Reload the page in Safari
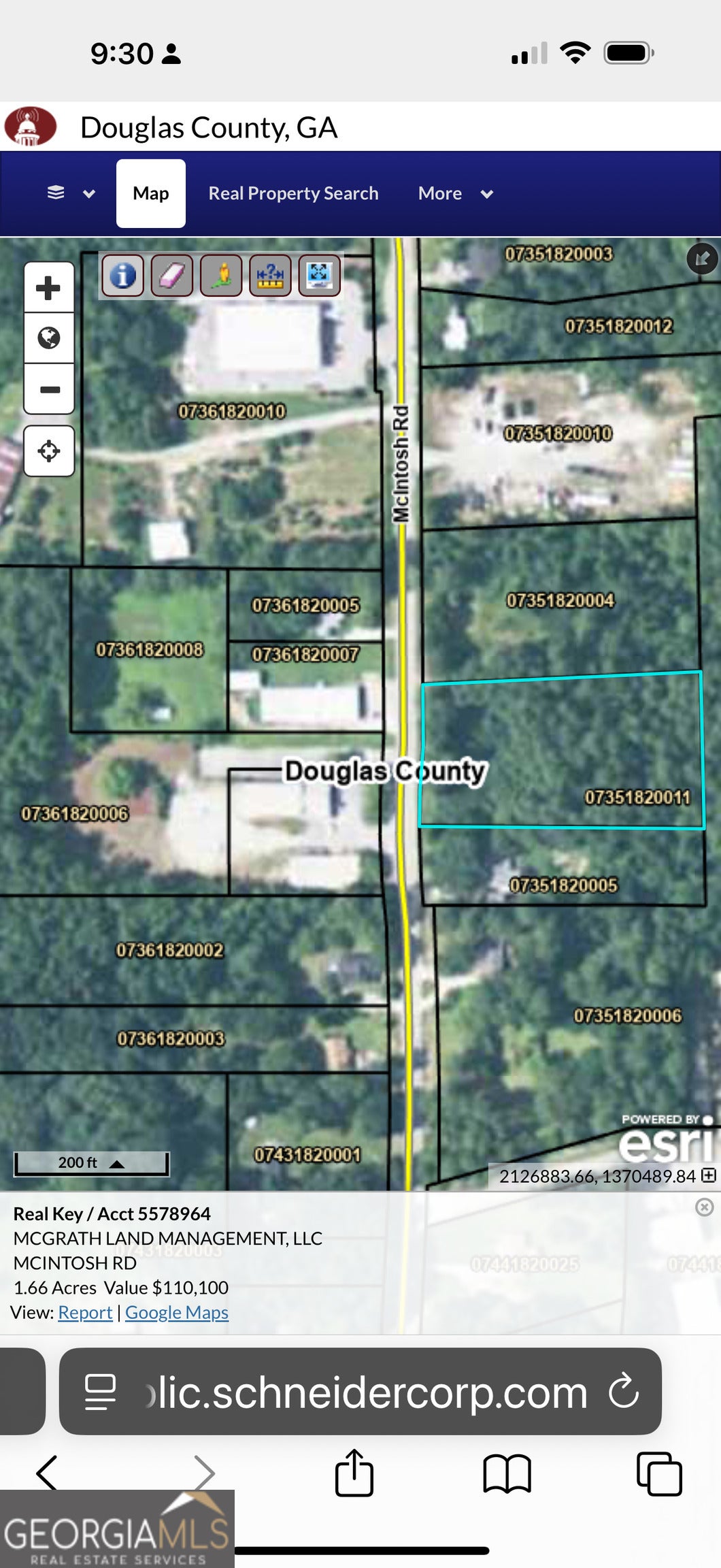Screen dimensions: 721x1568 (x=623, y=1391)
